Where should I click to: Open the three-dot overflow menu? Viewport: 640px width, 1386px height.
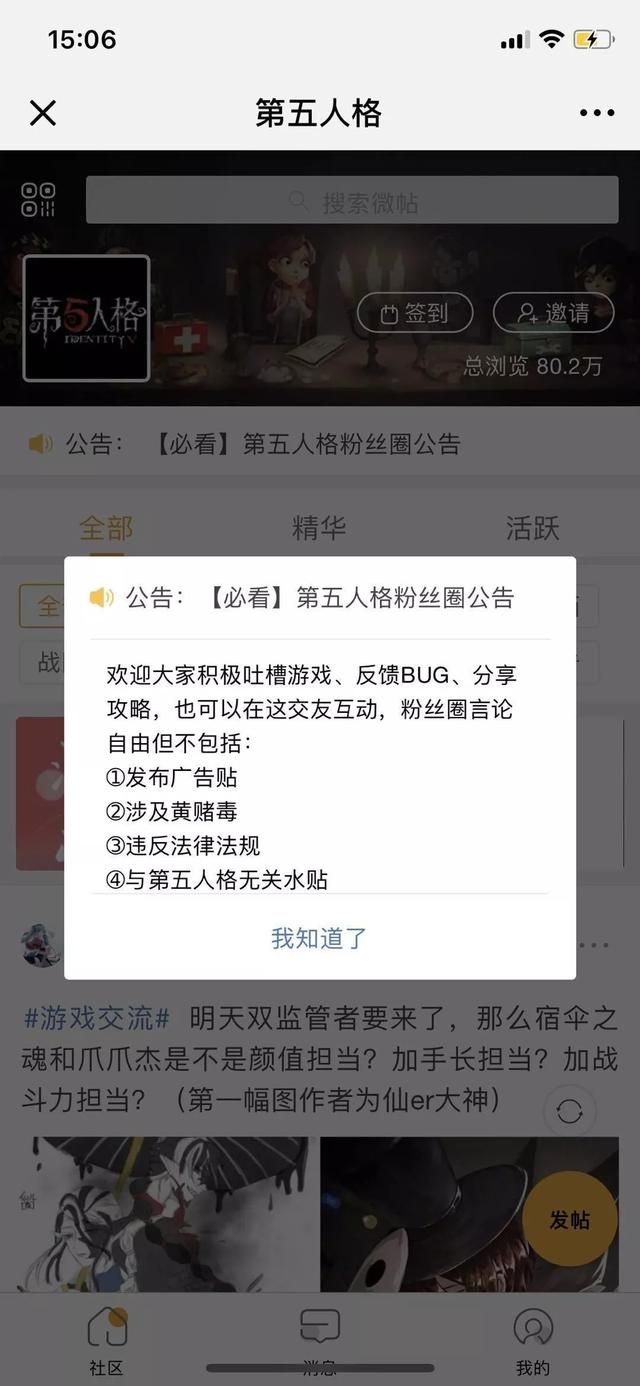pos(597,113)
